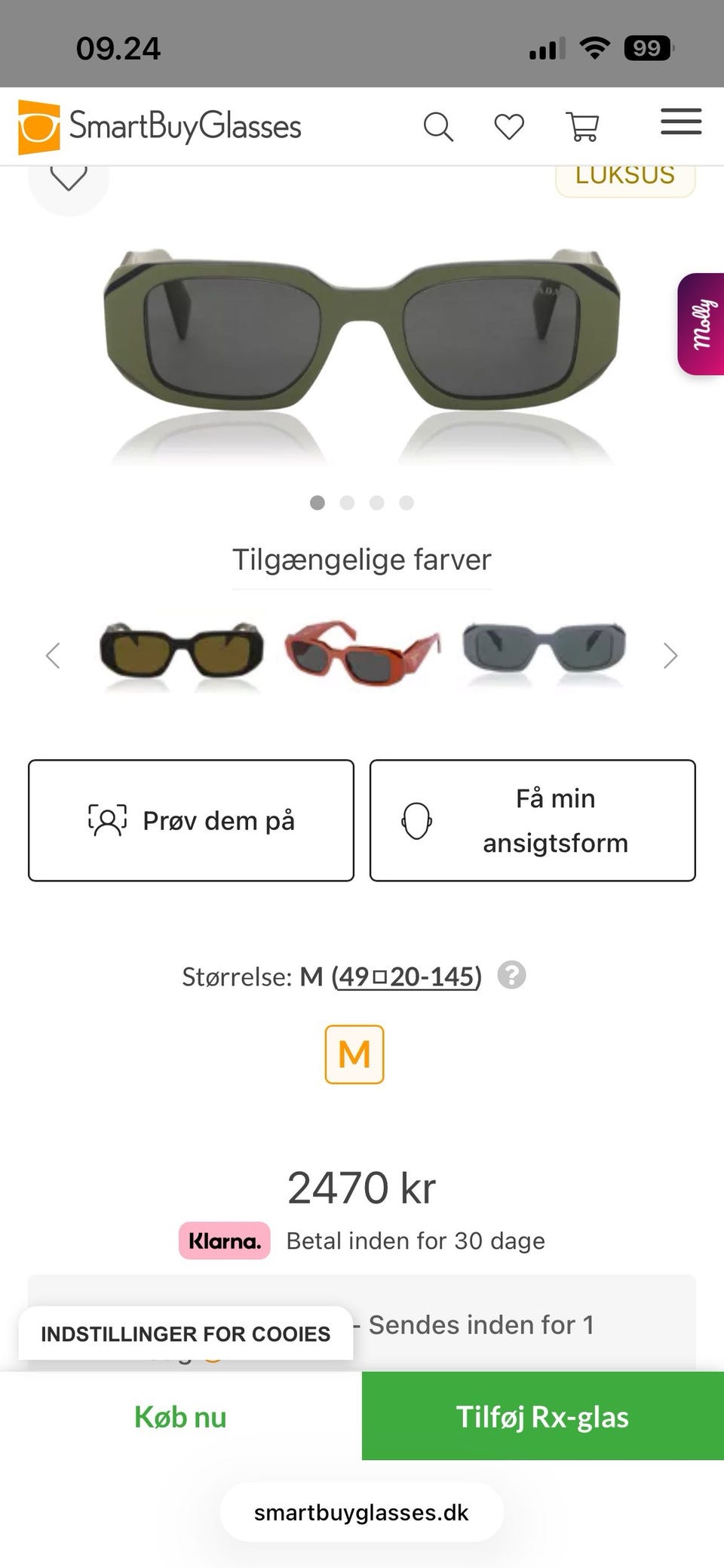Screen dimensions: 724x1568
Task: Tap Prøv dem på virtual try-on
Action: point(191,820)
